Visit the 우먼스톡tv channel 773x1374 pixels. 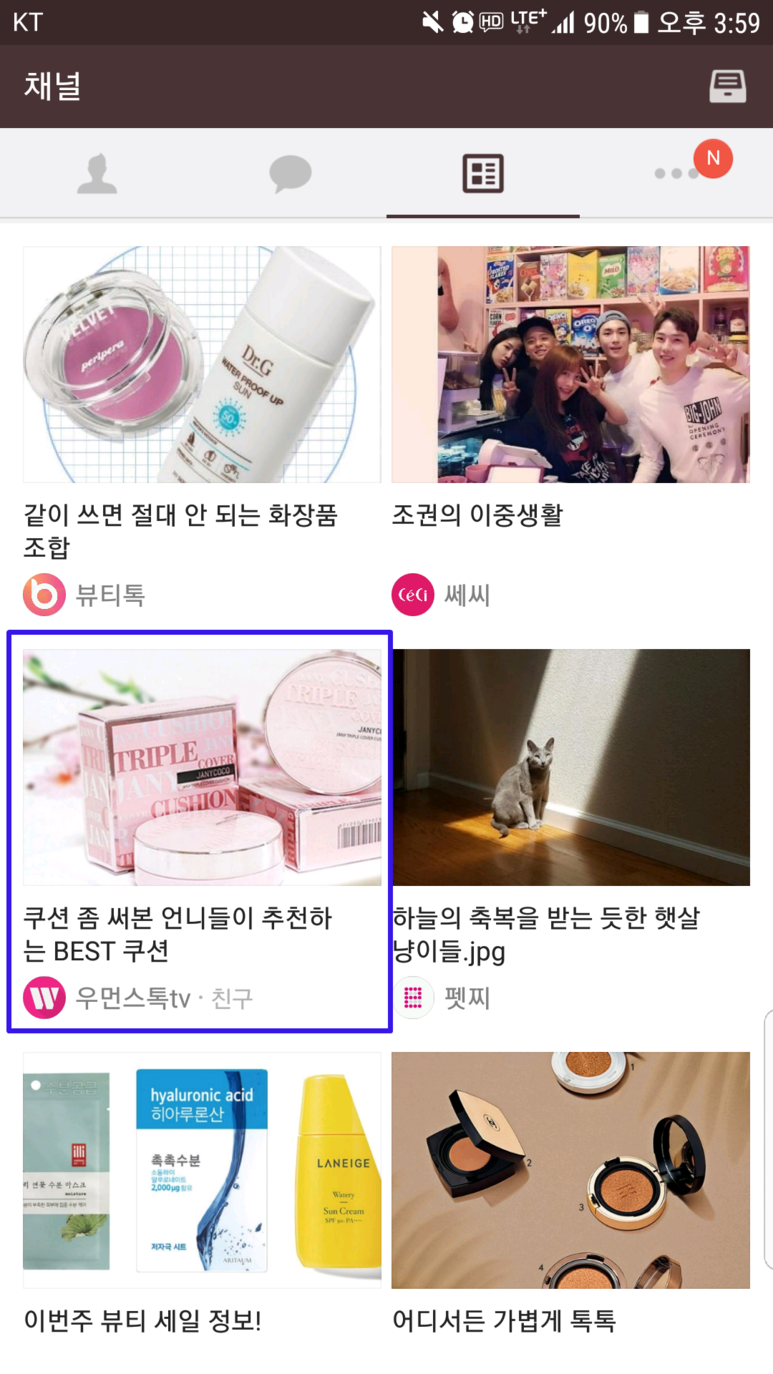[x=110, y=998]
